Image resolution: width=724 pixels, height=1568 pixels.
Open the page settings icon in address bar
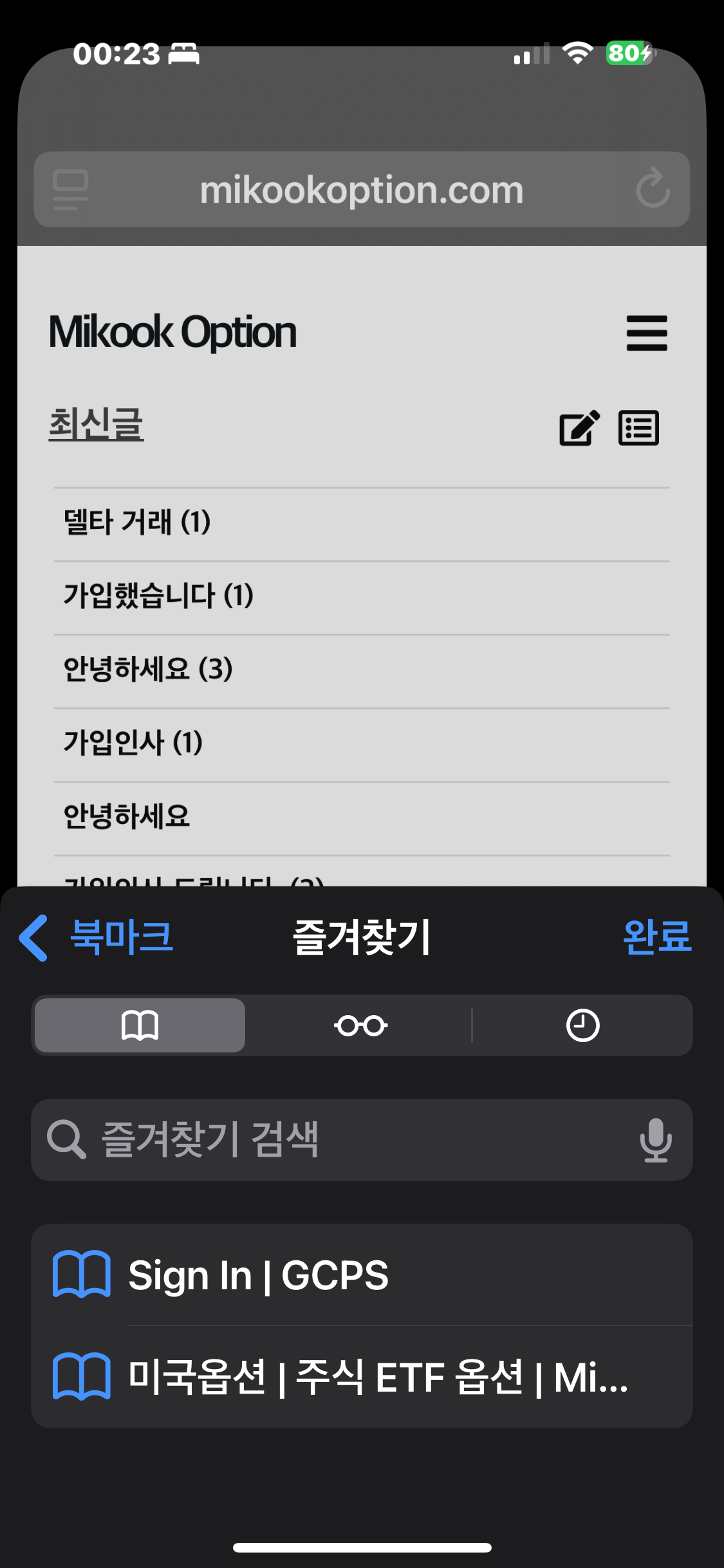(x=70, y=189)
